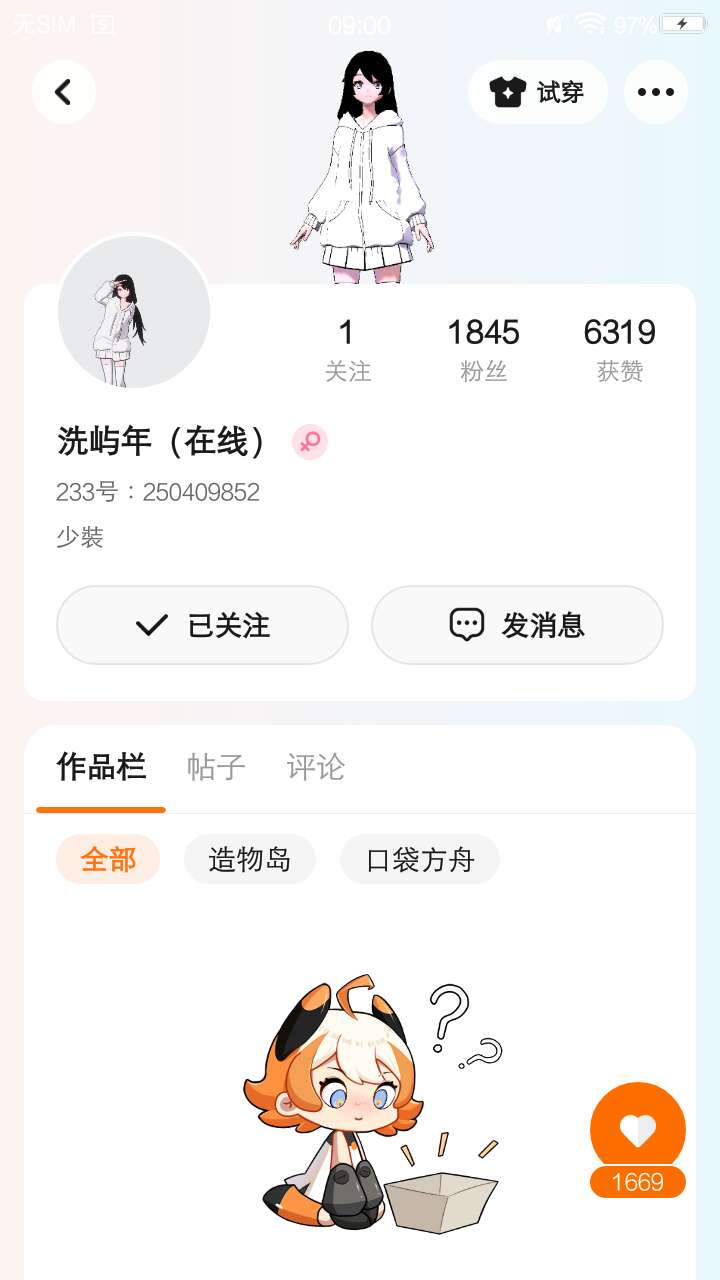Go back using the top-left arrow
The width and height of the screenshot is (720, 1280).
pyautogui.click(x=64, y=92)
